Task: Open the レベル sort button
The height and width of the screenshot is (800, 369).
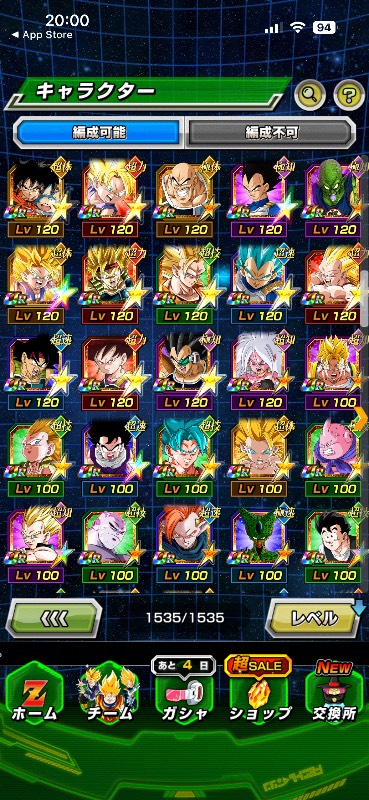Action: click(314, 618)
